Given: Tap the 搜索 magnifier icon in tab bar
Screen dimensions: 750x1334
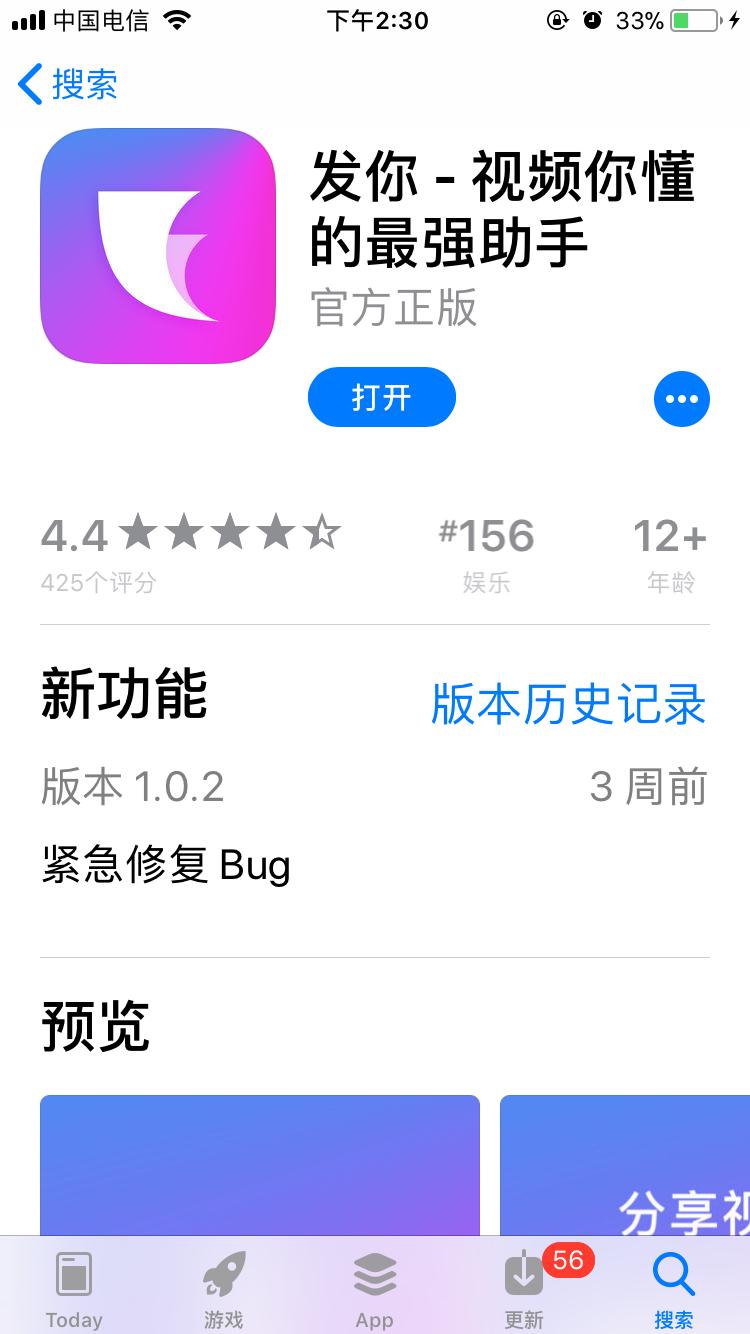Looking at the screenshot, I should (x=672, y=1275).
